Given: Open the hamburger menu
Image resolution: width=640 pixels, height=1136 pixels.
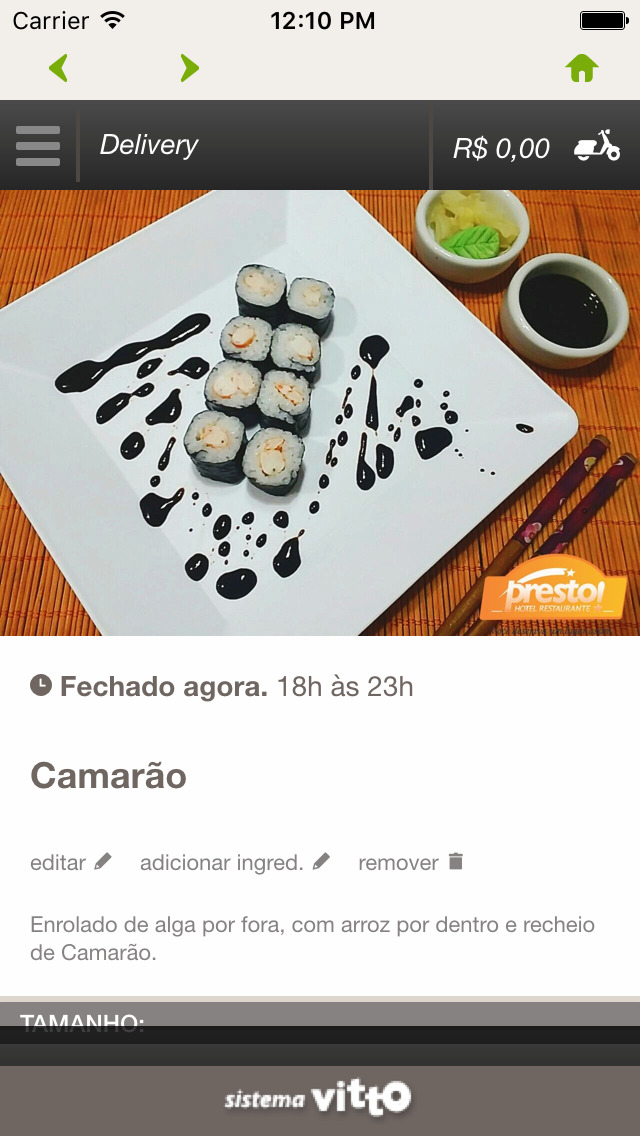Looking at the screenshot, I should 38,146.
